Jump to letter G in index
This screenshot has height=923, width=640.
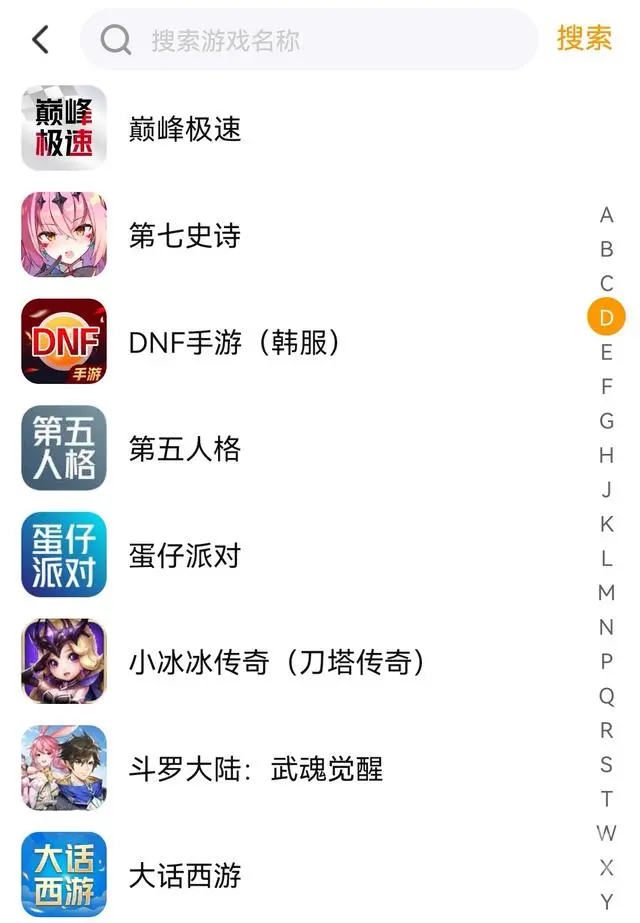(606, 421)
